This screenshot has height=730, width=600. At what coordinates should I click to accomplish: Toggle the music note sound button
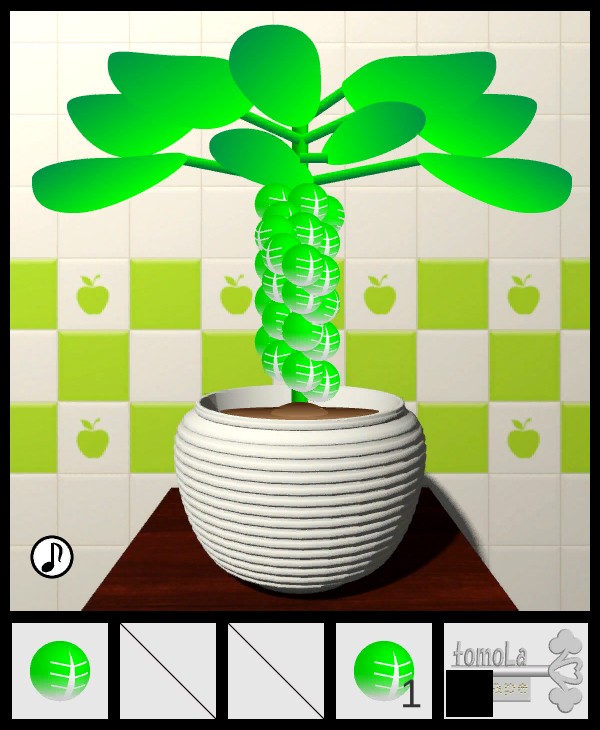(52, 558)
